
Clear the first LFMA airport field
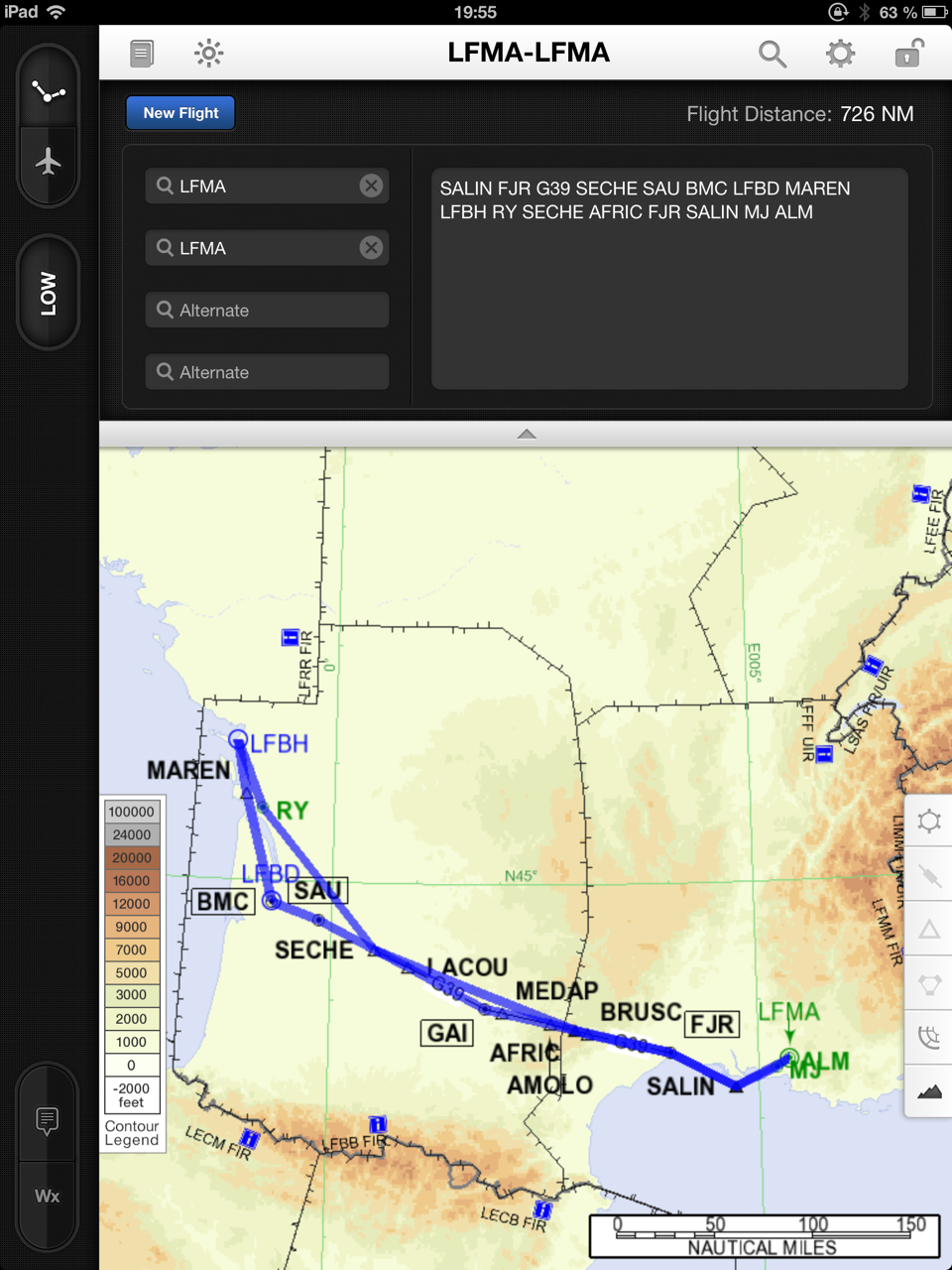pos(371,186)
